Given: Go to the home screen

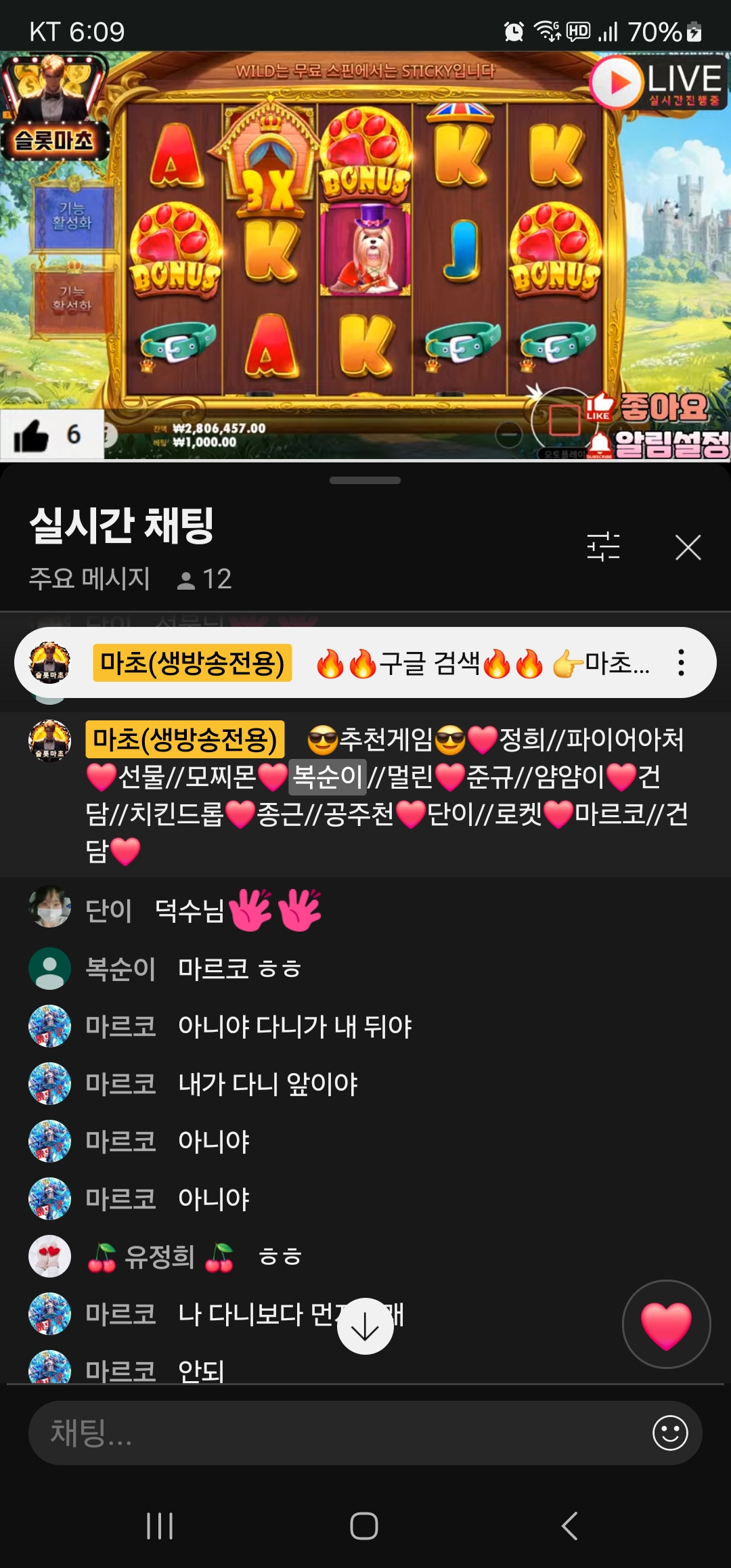Looking at the screenshot, I should tap(364, 1526).
